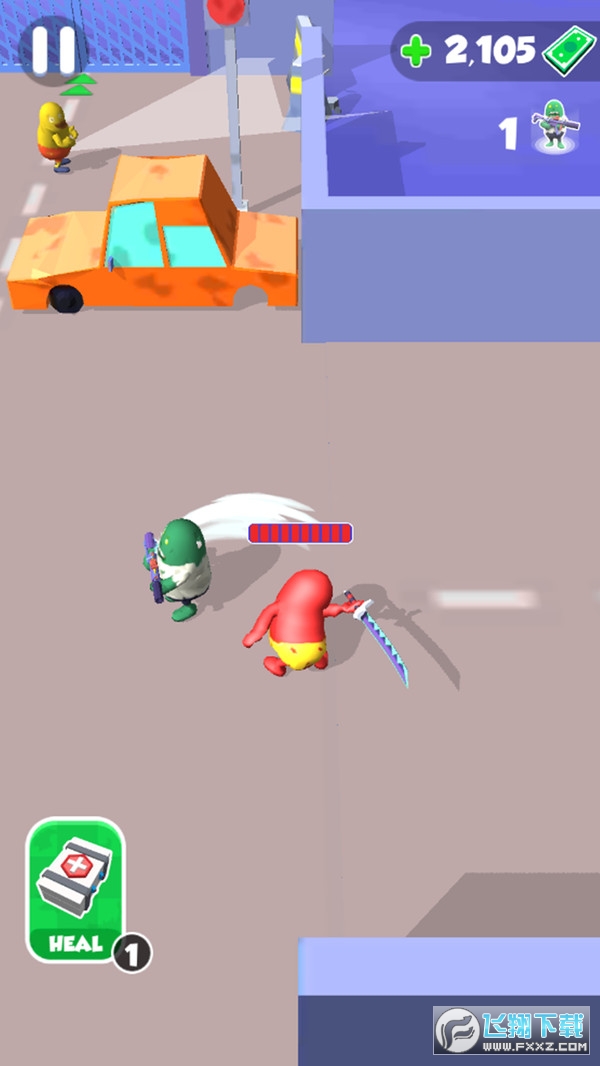600x1066 pixels.
Task: Tap the green plus to add cash
Action: pos(415,50)
